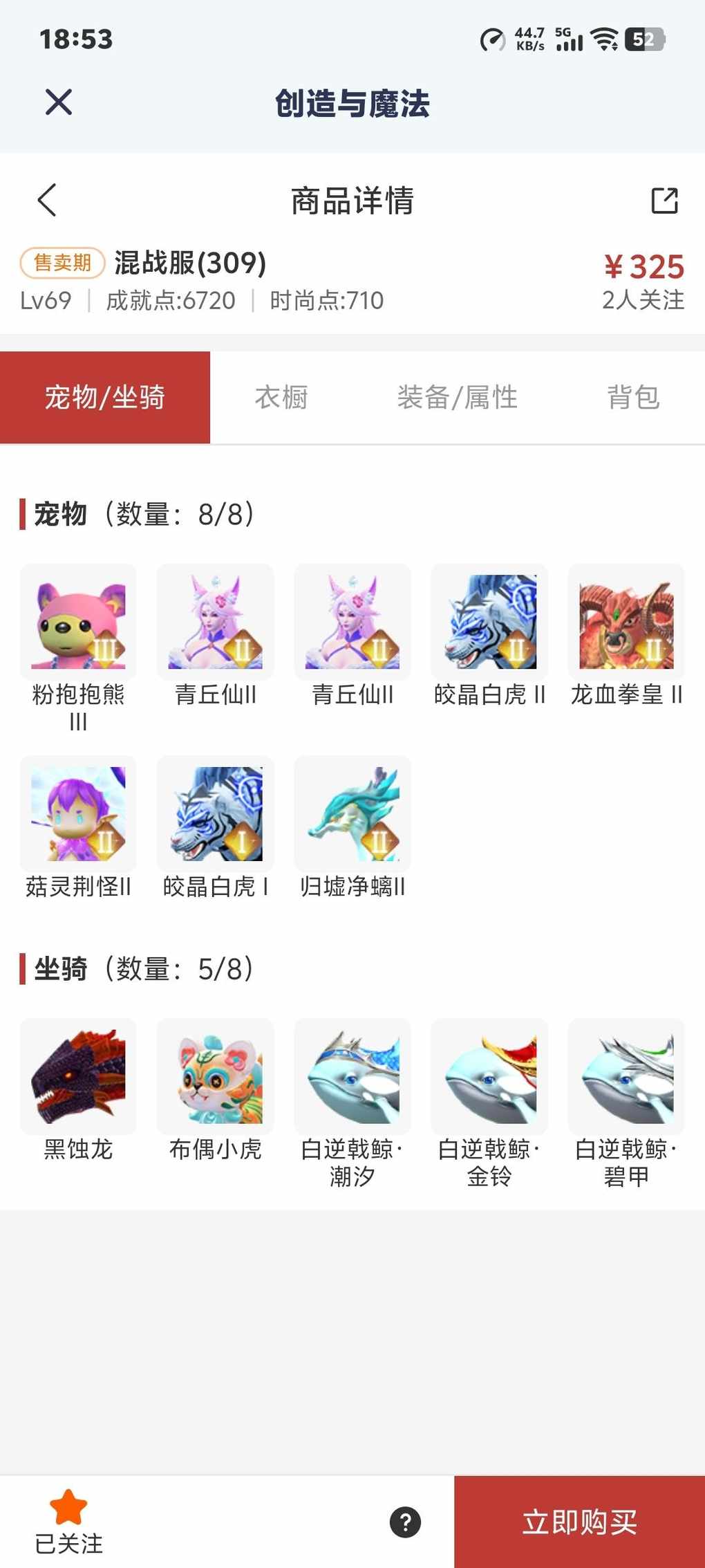Viewport: 705px width, 1568px height.
Task: Share this product listing
Action: (x=664, y=201)
